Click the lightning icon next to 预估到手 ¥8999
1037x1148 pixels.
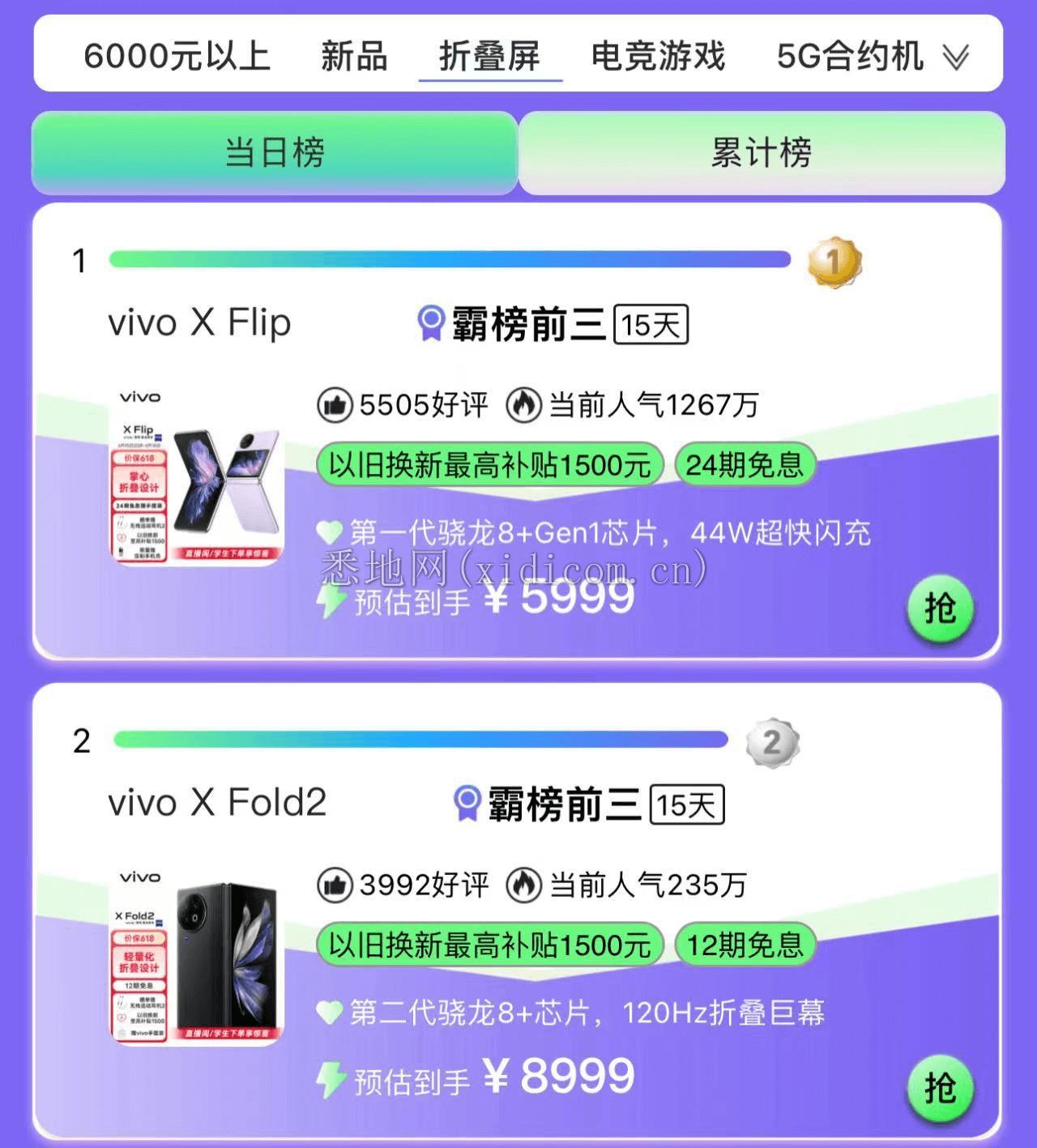click(329, 1077)
